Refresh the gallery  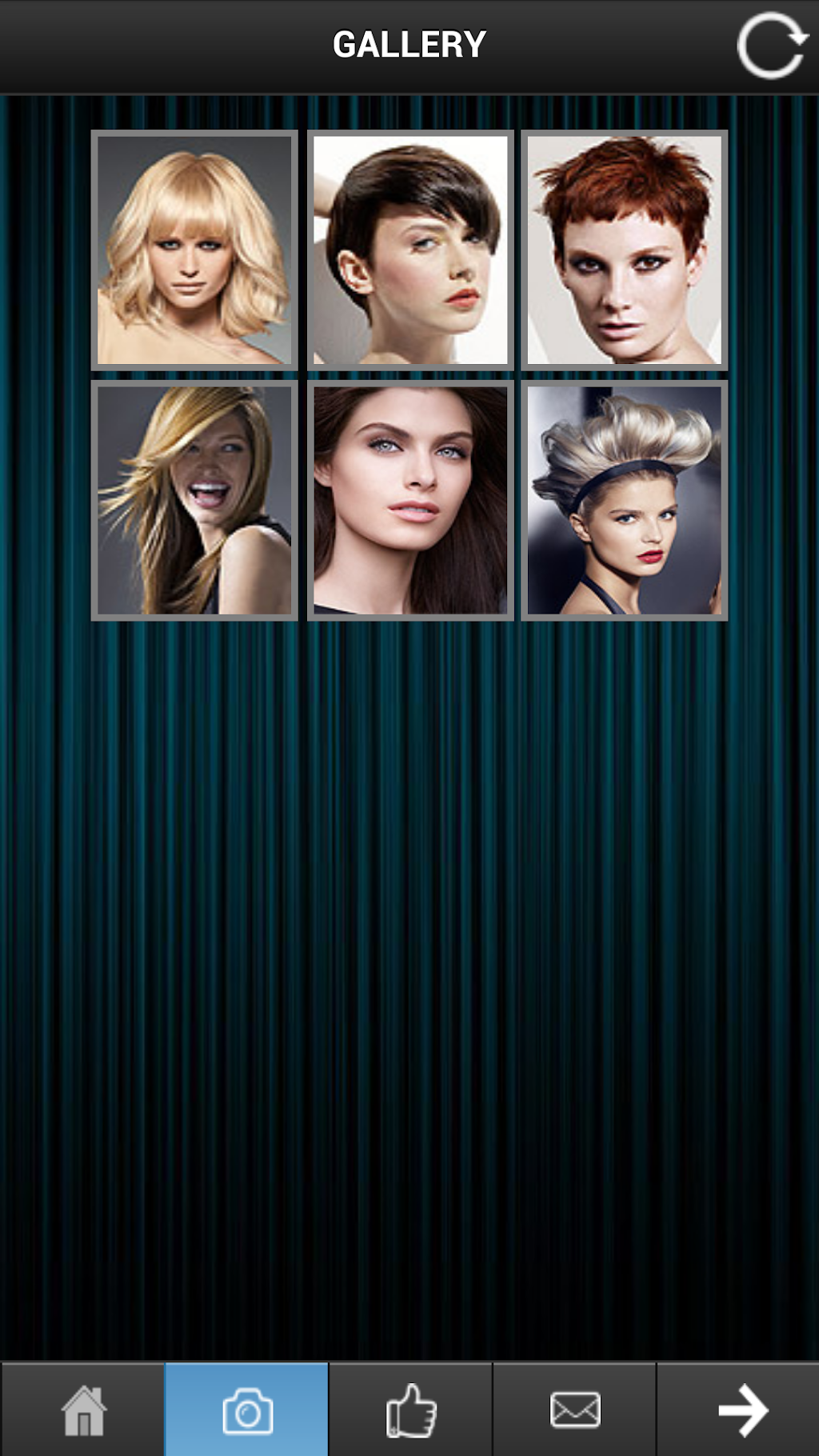[771, 46]
